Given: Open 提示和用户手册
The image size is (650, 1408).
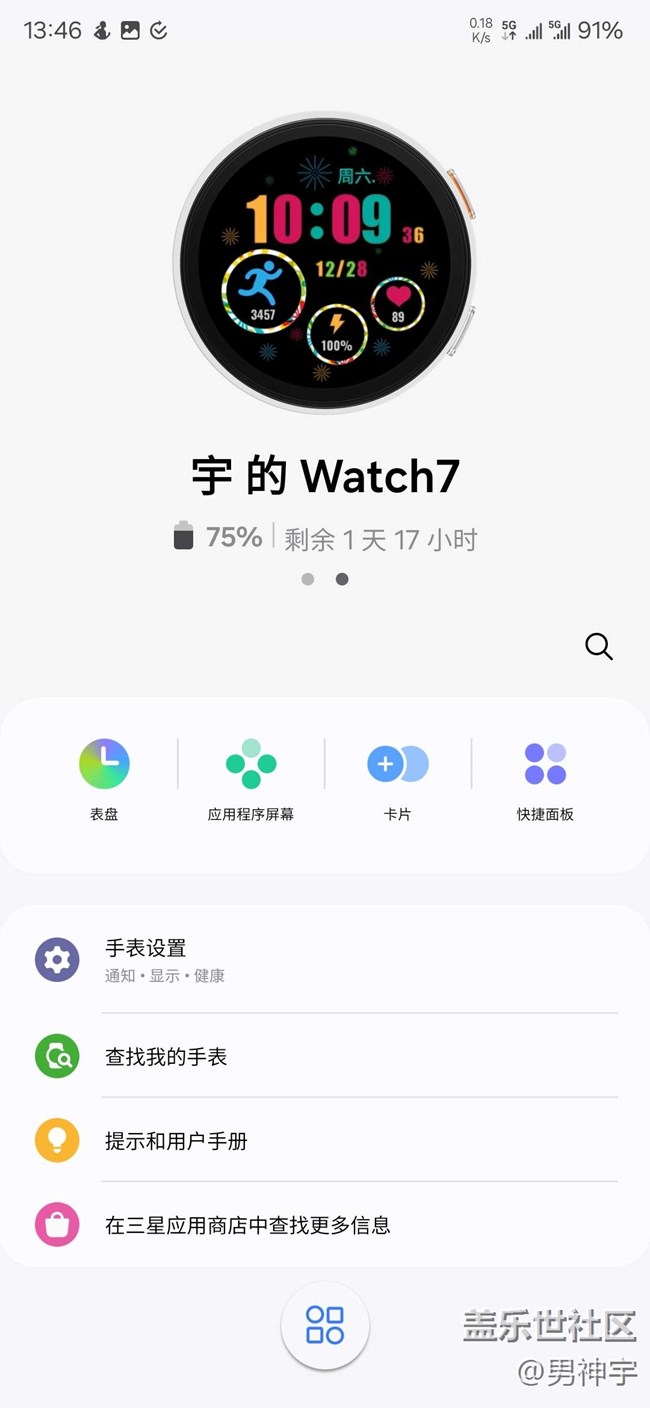Looking at the screenshot, I should click(325, 1140).
